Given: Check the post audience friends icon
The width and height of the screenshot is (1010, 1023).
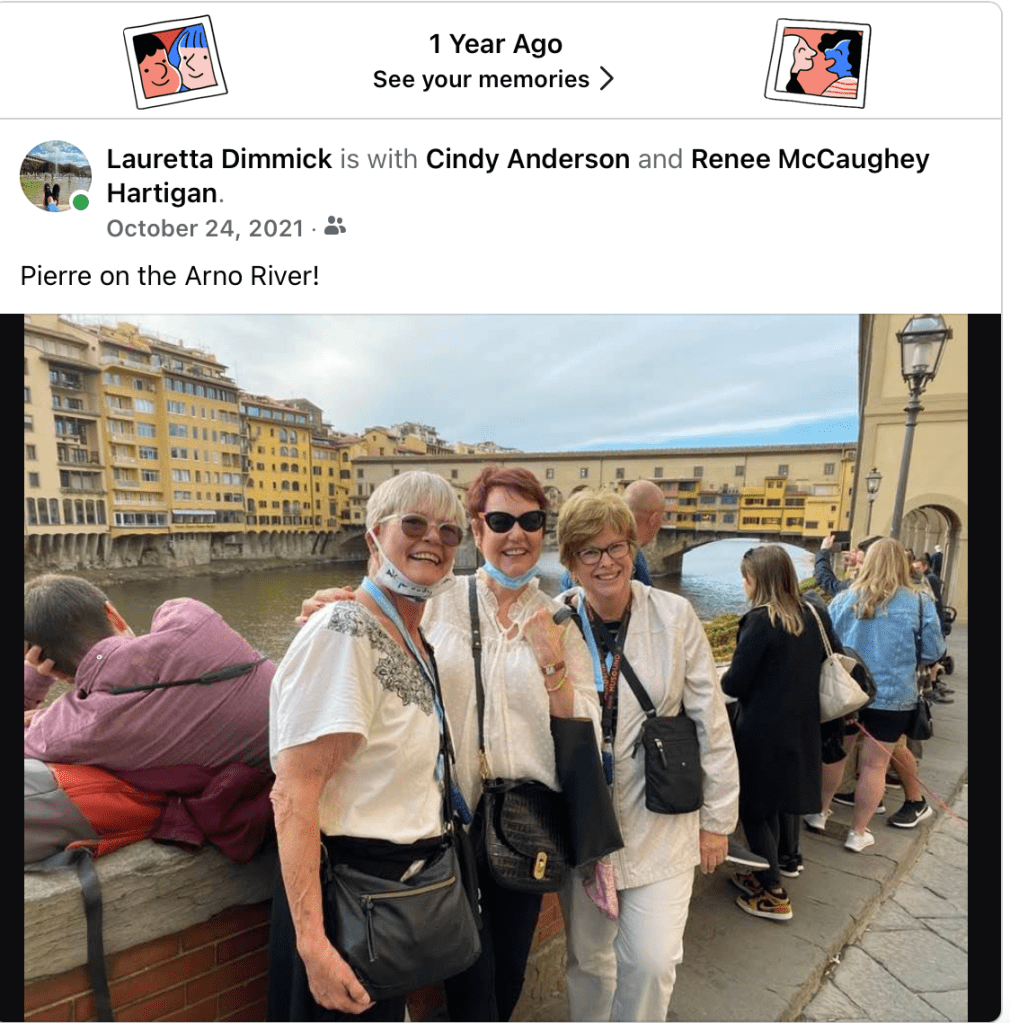Looking at the screenshot, I should [x=335, y=227].
